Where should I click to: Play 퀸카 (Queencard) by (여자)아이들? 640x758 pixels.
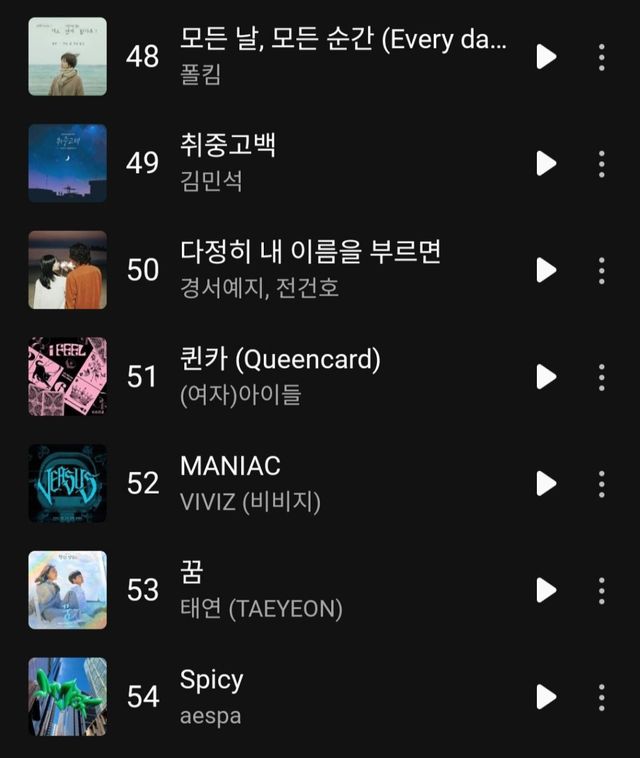point(546,377)
